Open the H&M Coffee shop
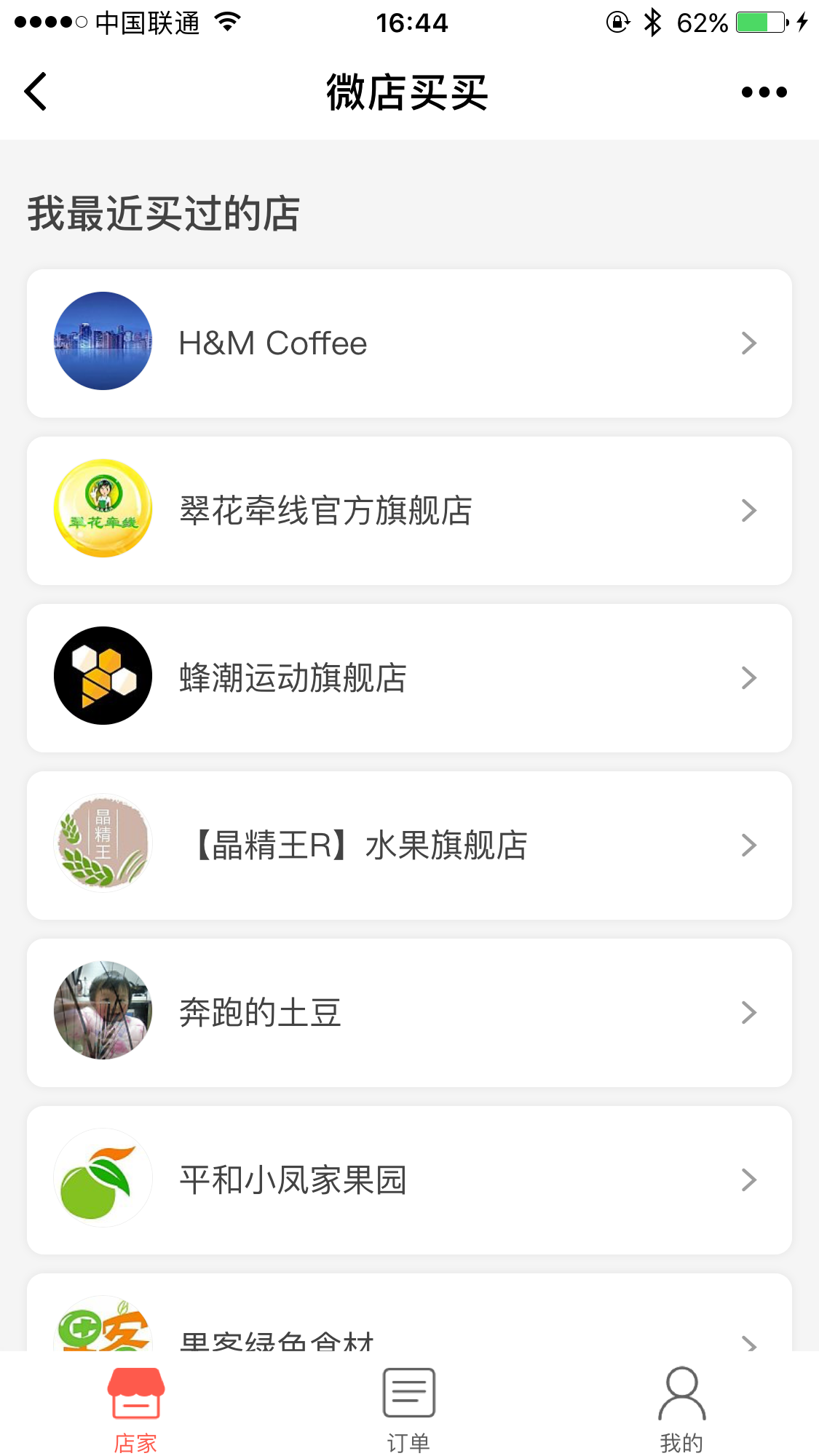This screenshot has width=819, height=1456. click(x=409, y=343)
